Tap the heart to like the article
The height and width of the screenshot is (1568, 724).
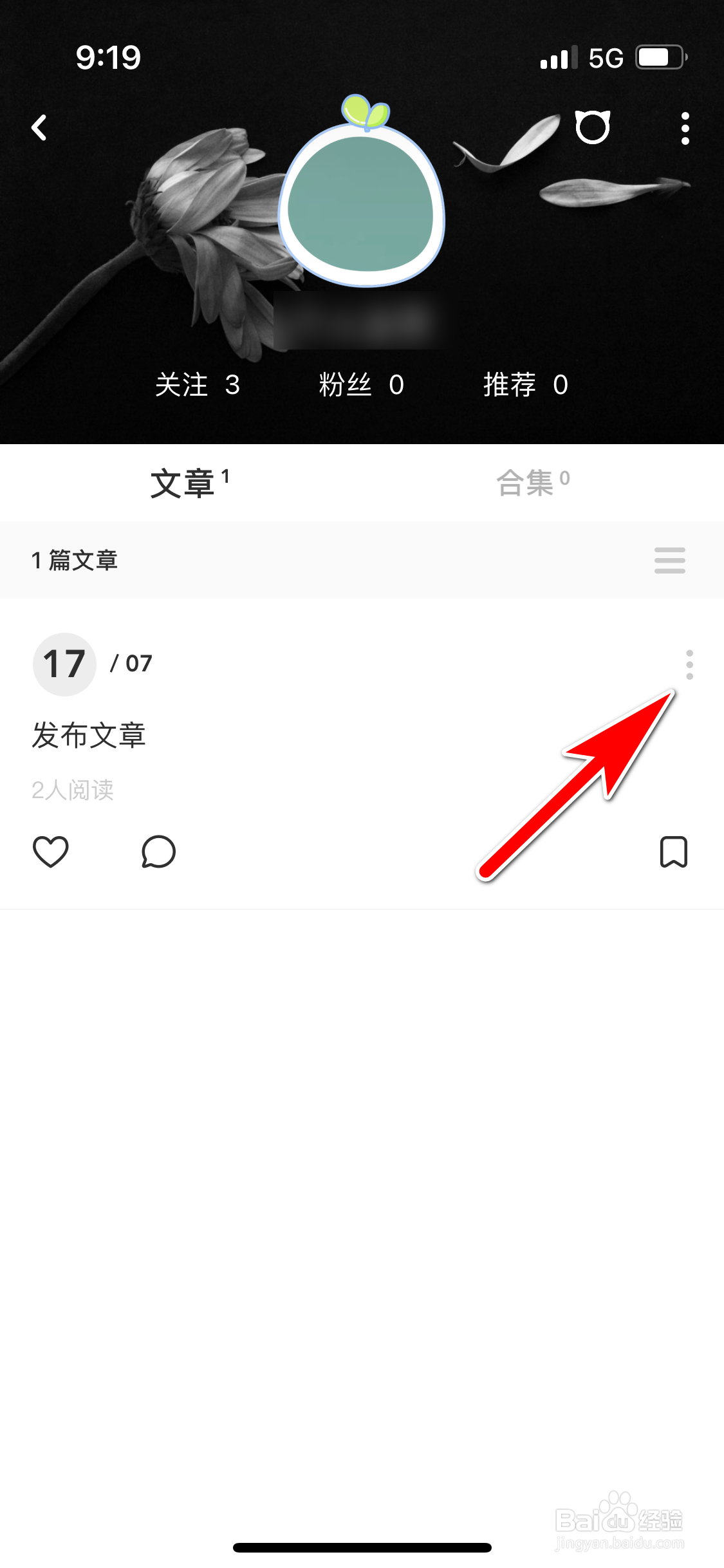pos(51,851)
